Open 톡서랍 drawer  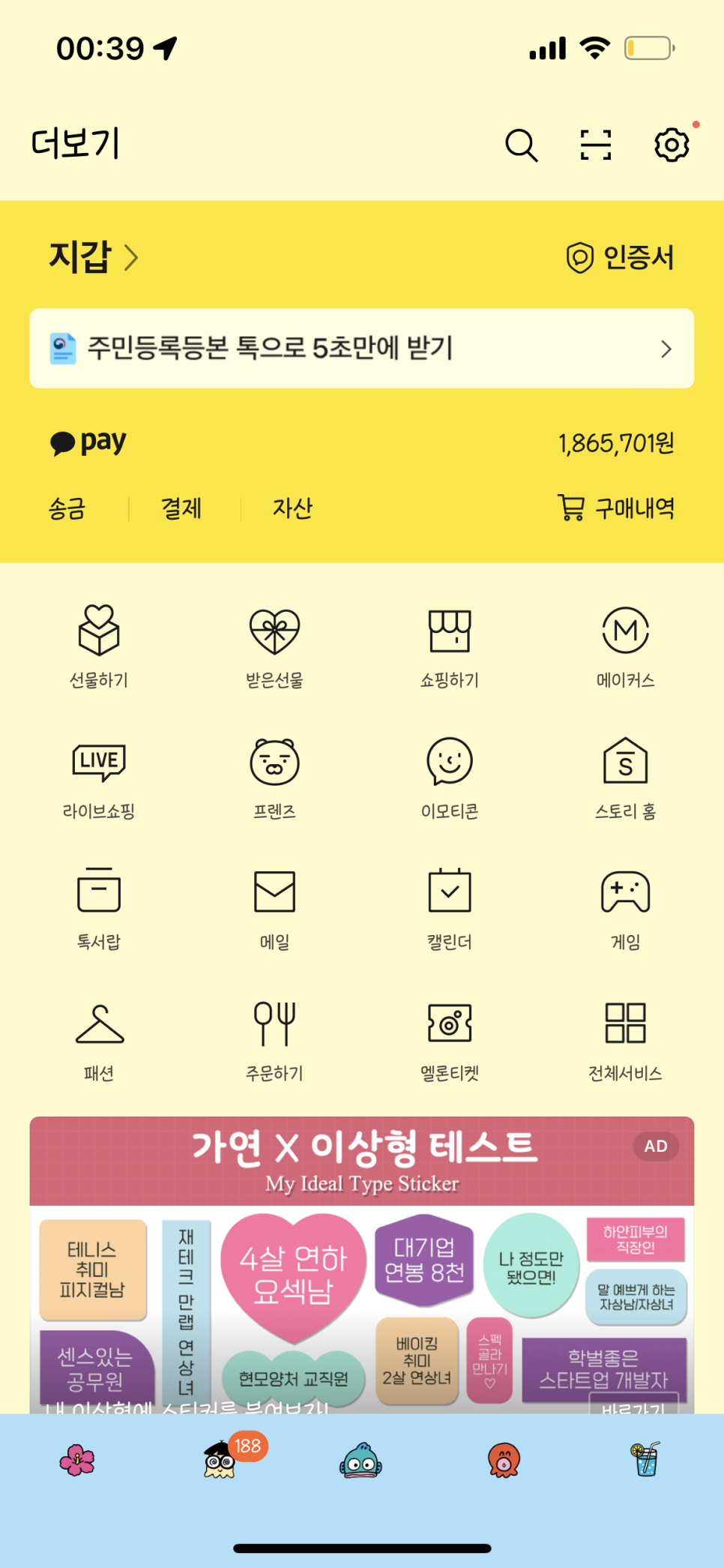[99, 907]
